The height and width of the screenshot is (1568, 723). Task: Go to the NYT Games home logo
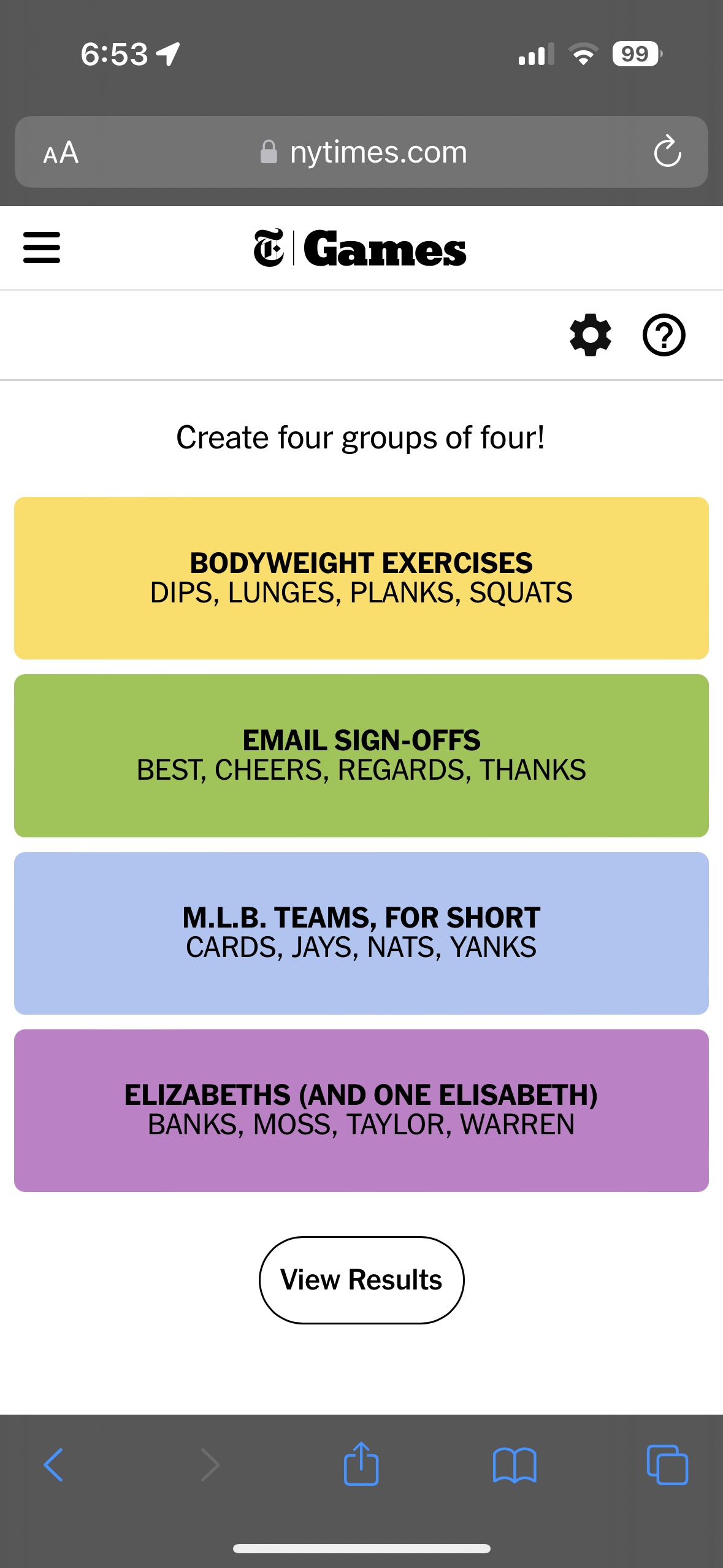point(361,248)
